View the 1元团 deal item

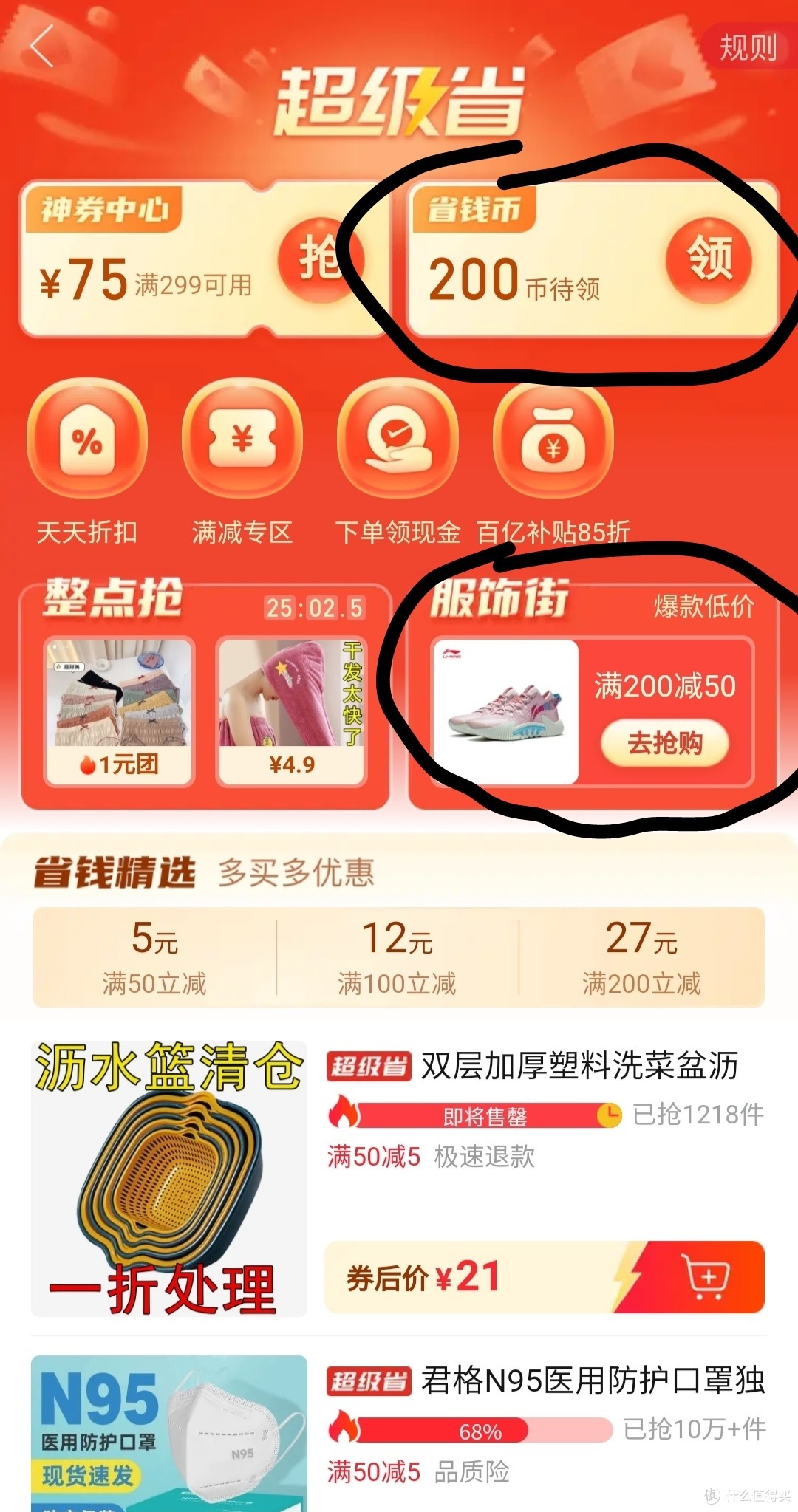pyautogui.click(x=120, y=711)
